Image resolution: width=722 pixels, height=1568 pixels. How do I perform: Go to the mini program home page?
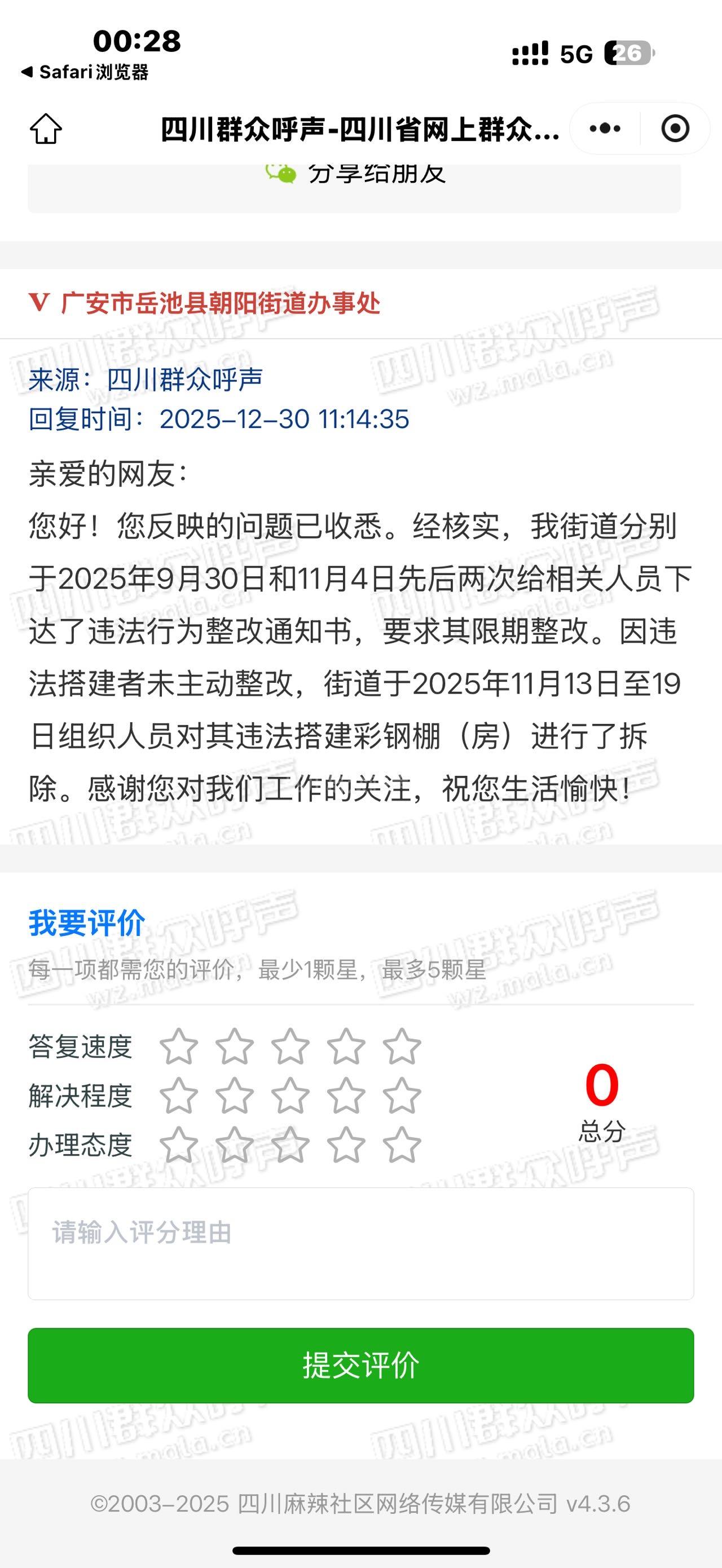[46, 129]
